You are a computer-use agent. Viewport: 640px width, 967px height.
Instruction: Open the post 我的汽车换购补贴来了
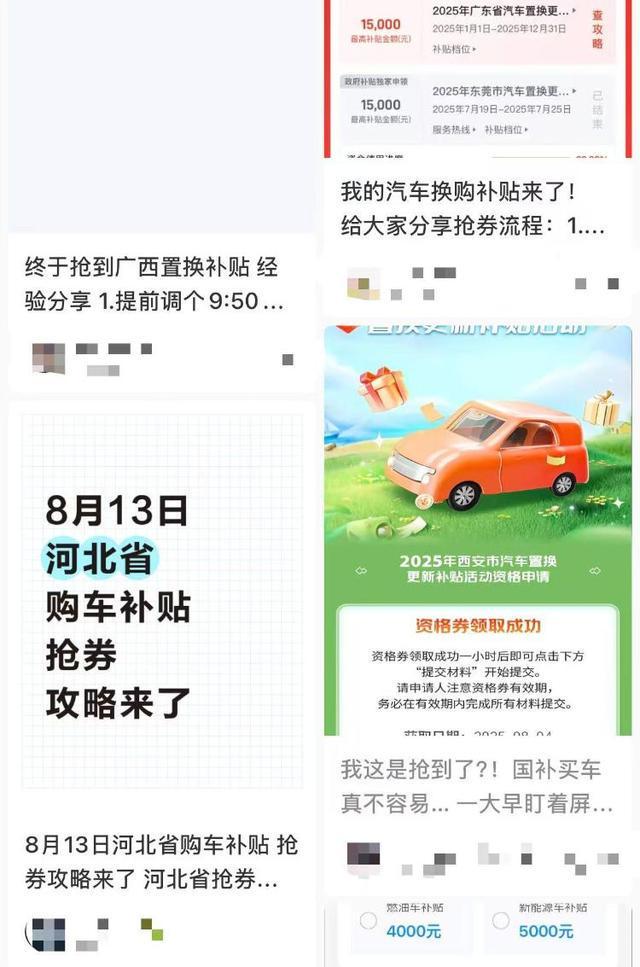tap(472, 207)
